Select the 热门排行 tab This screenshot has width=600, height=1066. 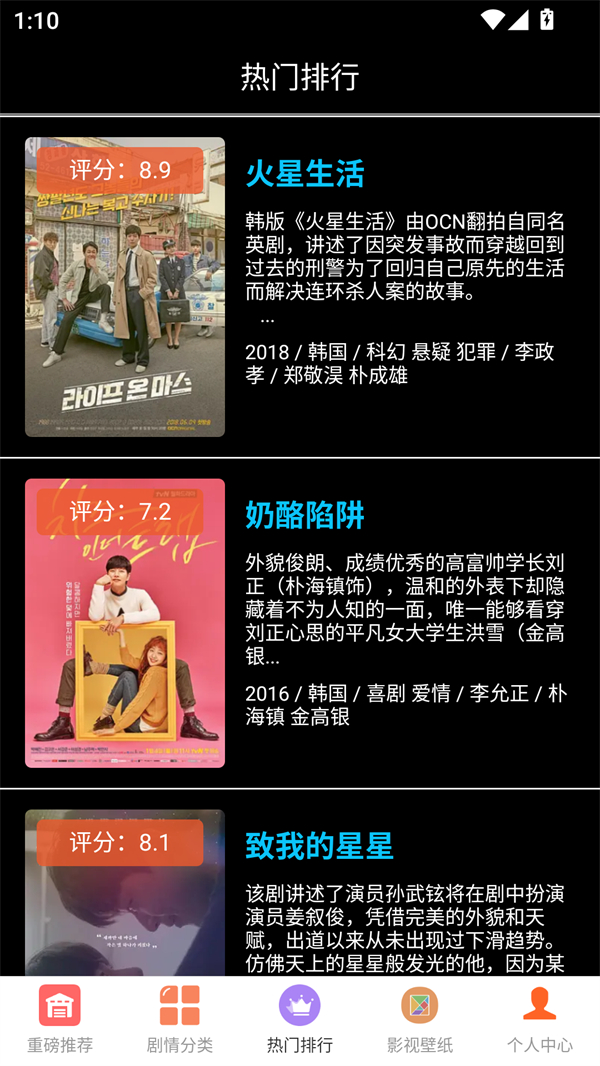point(300,1020)
